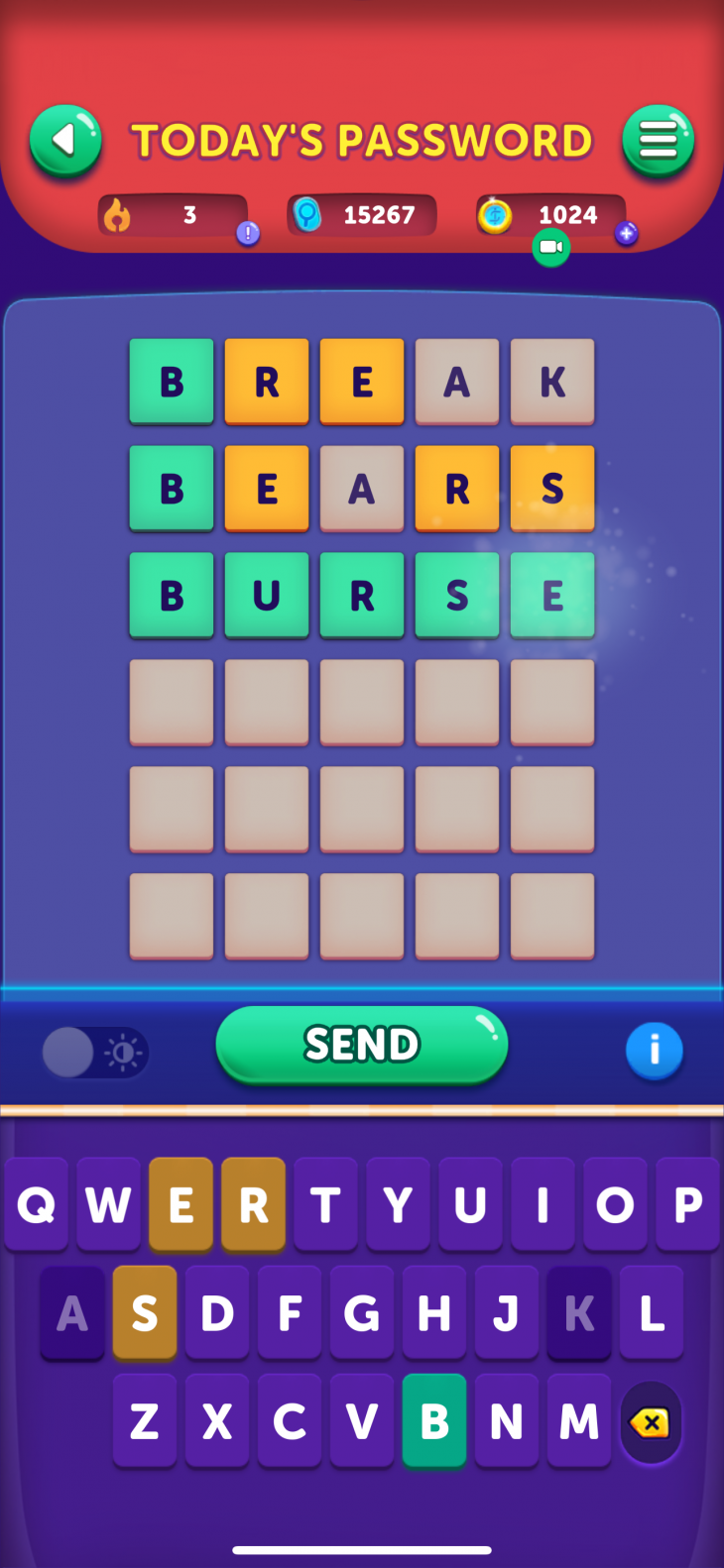The image size is (724, 1568).
Task: Enter the letter Z from the keyboard
Action: click(x=145, y=1420)
